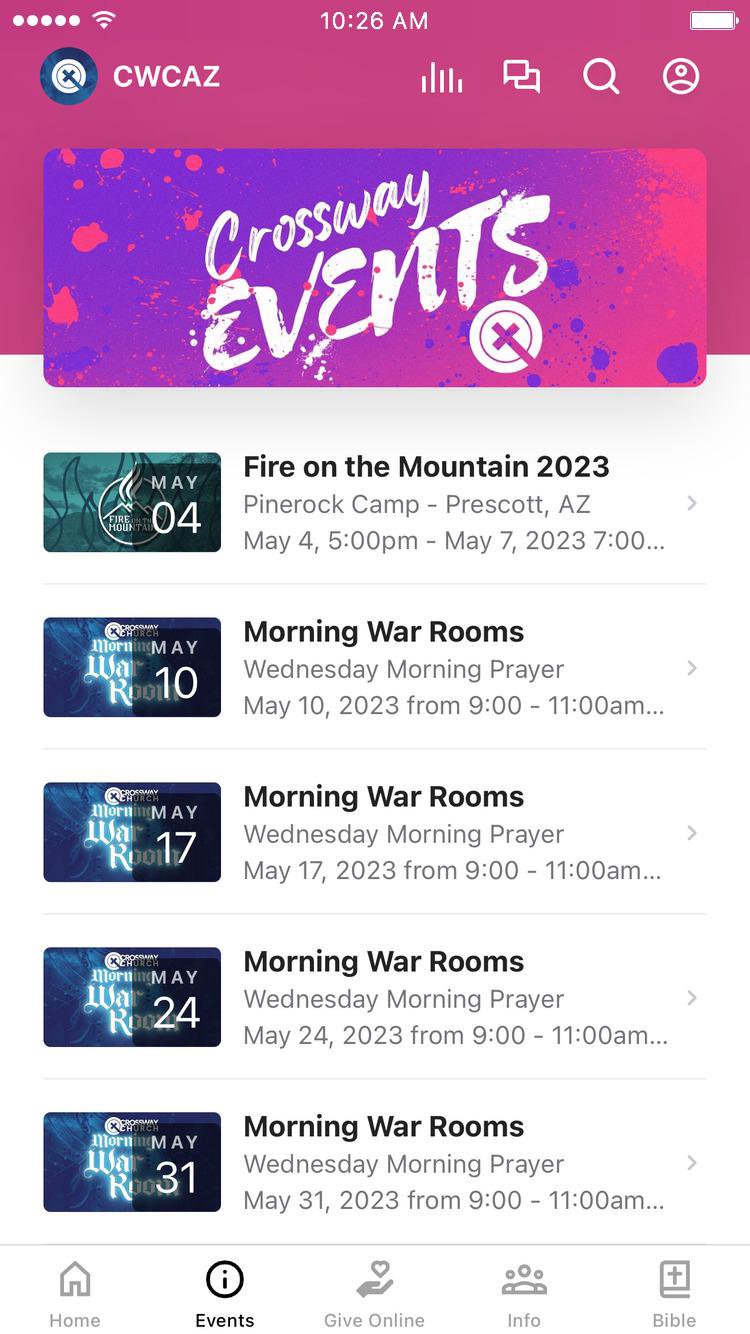Open the user profile icon

tap(681, 77)
